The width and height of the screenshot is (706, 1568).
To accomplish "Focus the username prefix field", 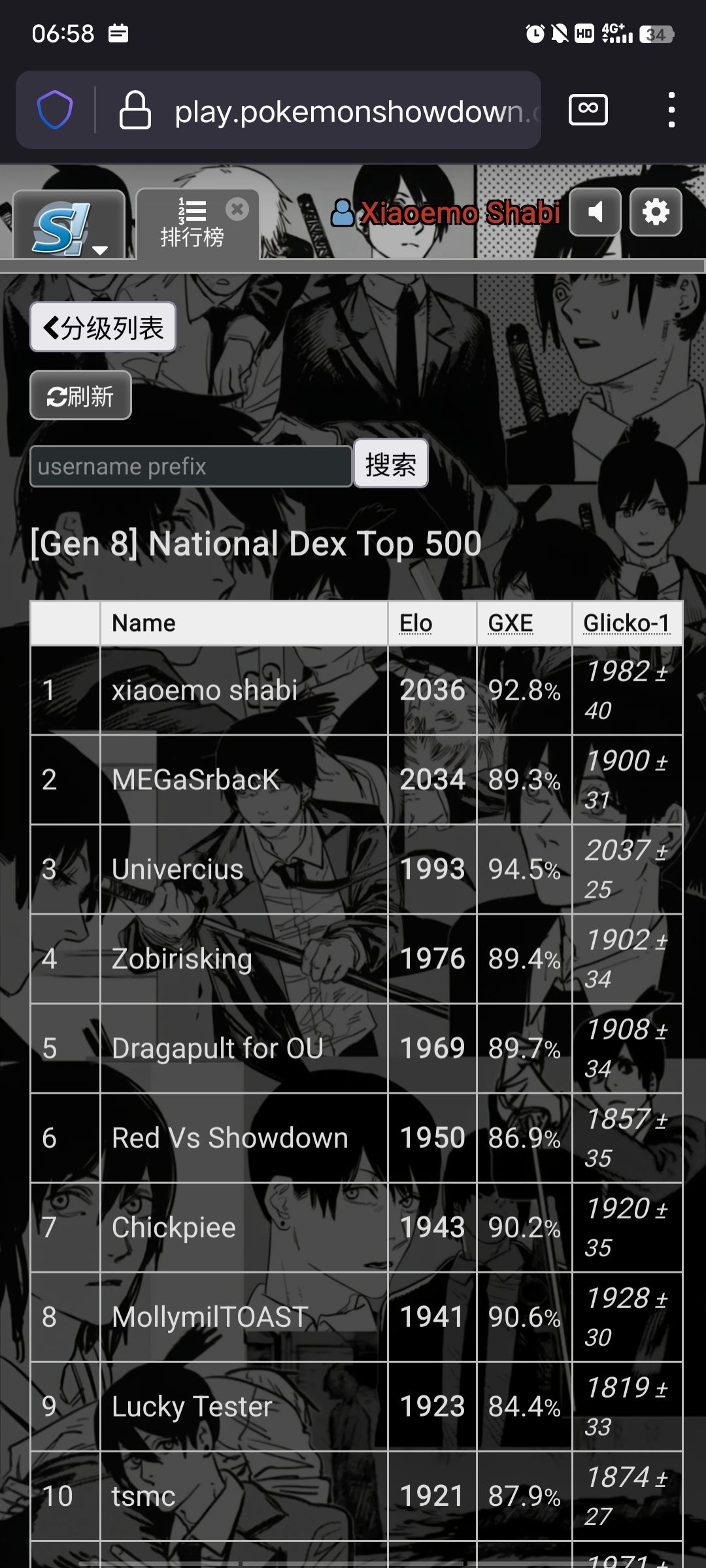I will (190, 466).
